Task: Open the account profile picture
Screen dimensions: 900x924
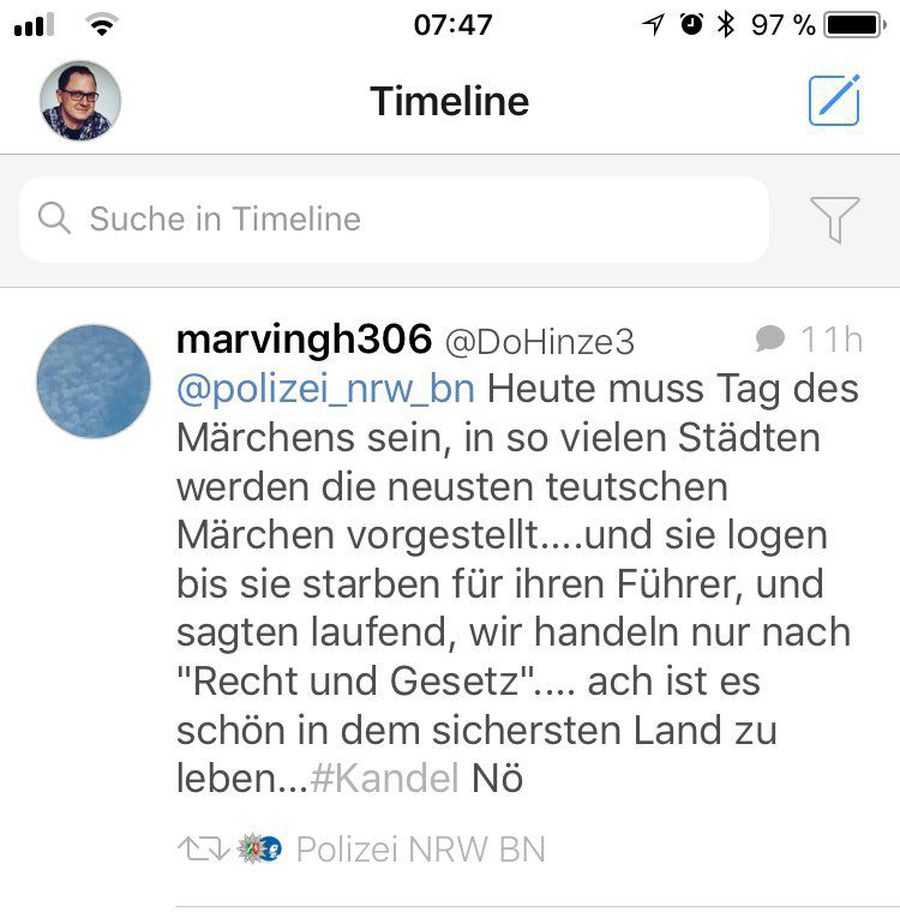Action: 80,100
